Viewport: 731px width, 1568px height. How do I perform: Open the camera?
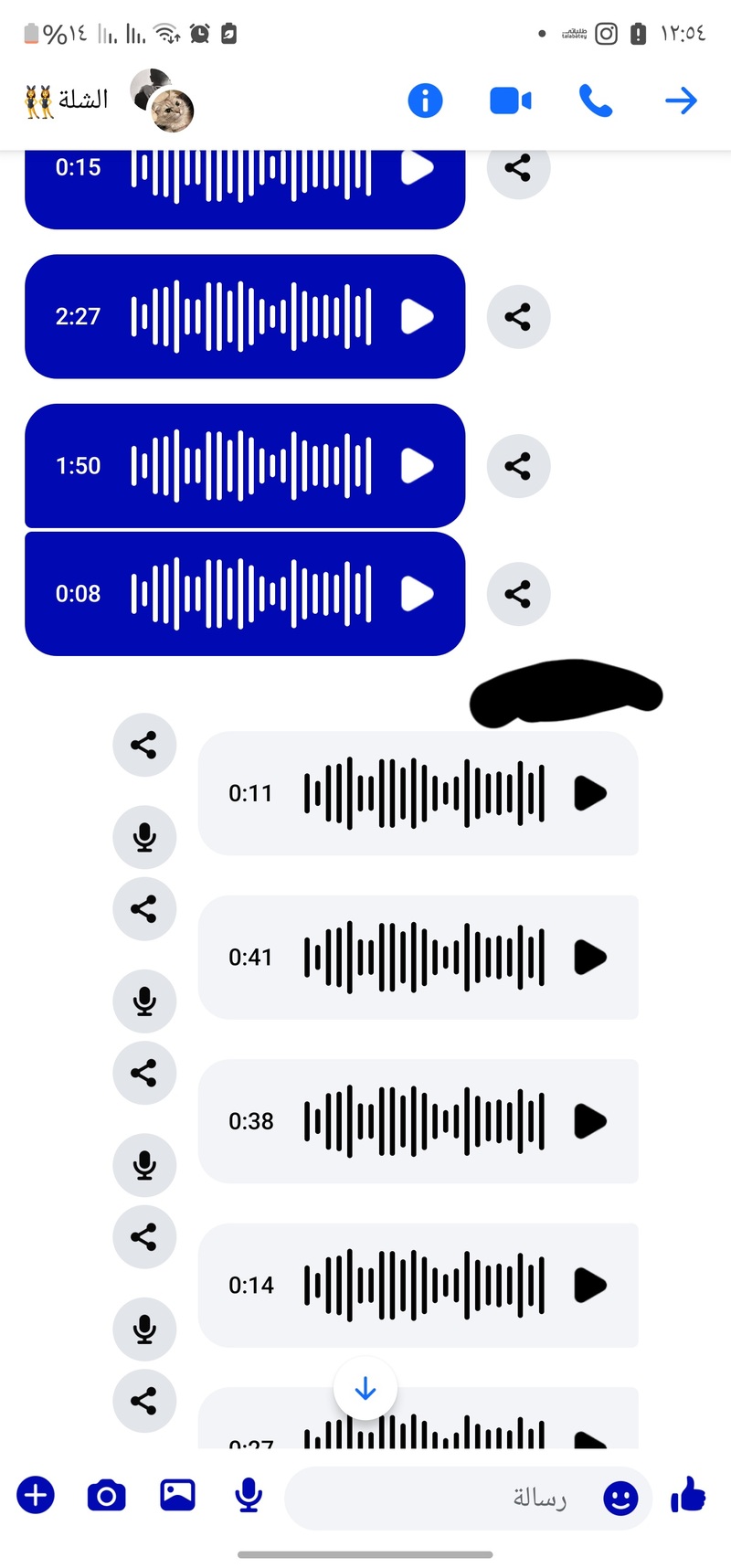pyautogui.click(x=106, y=1496)
